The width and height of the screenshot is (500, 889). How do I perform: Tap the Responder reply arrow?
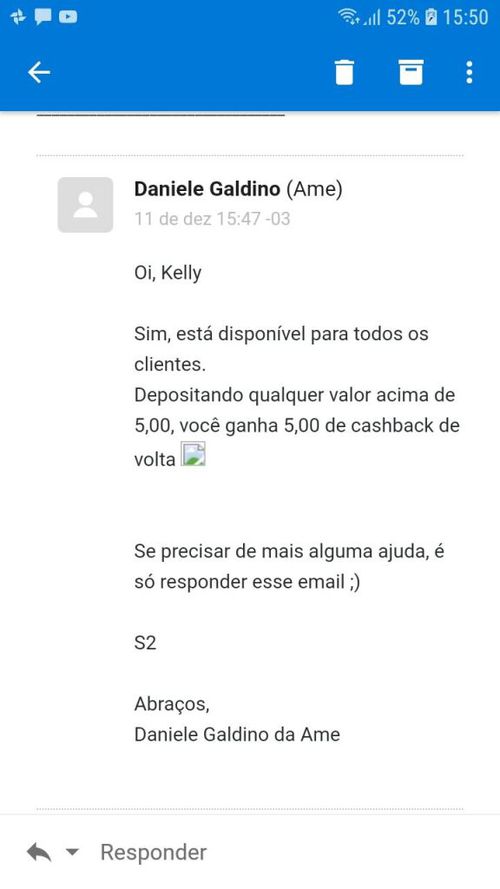39,852
